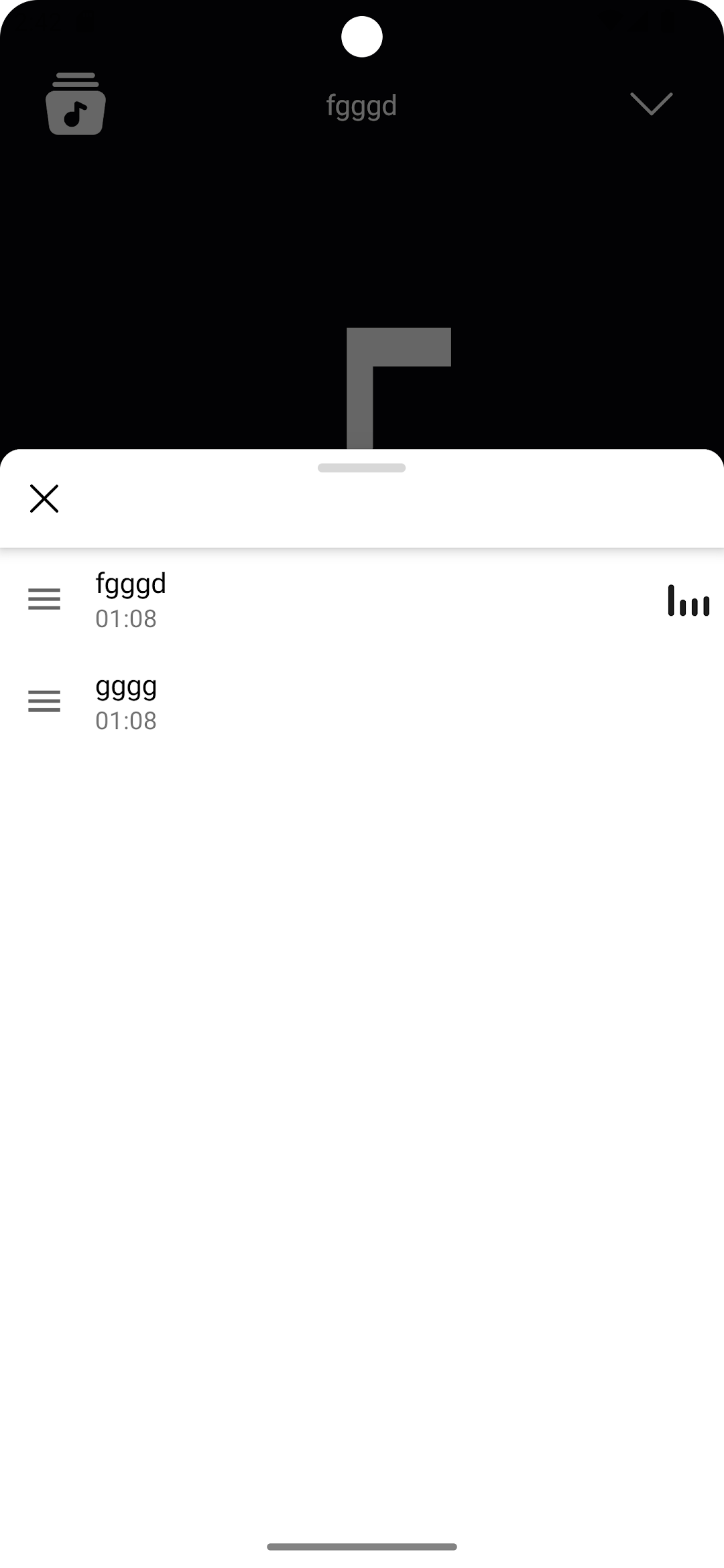Screen dimensions: 724x1568
Task: Tap the bottom sheet drag handle
Action: [x=362, y=468]
